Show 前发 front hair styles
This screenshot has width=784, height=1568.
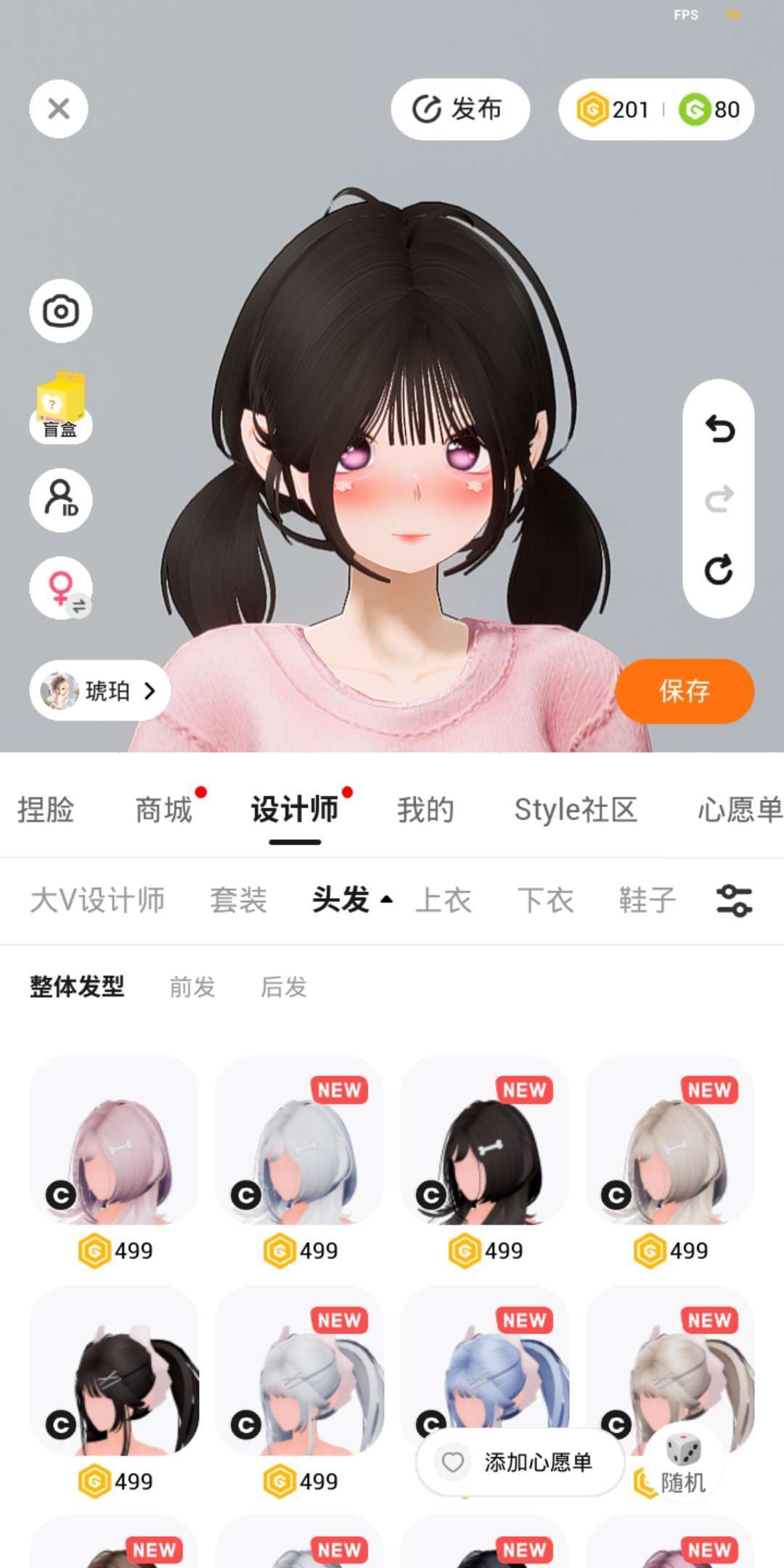(x=192, y=987)
